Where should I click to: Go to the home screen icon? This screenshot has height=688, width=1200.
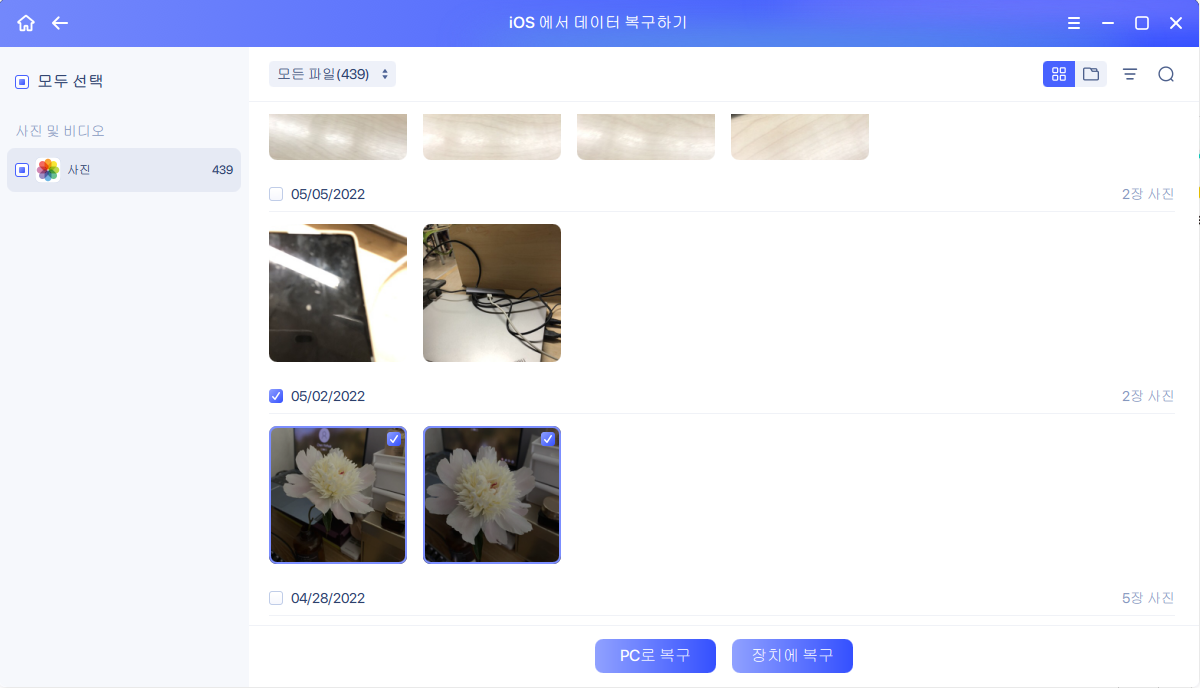pos(26,23)
